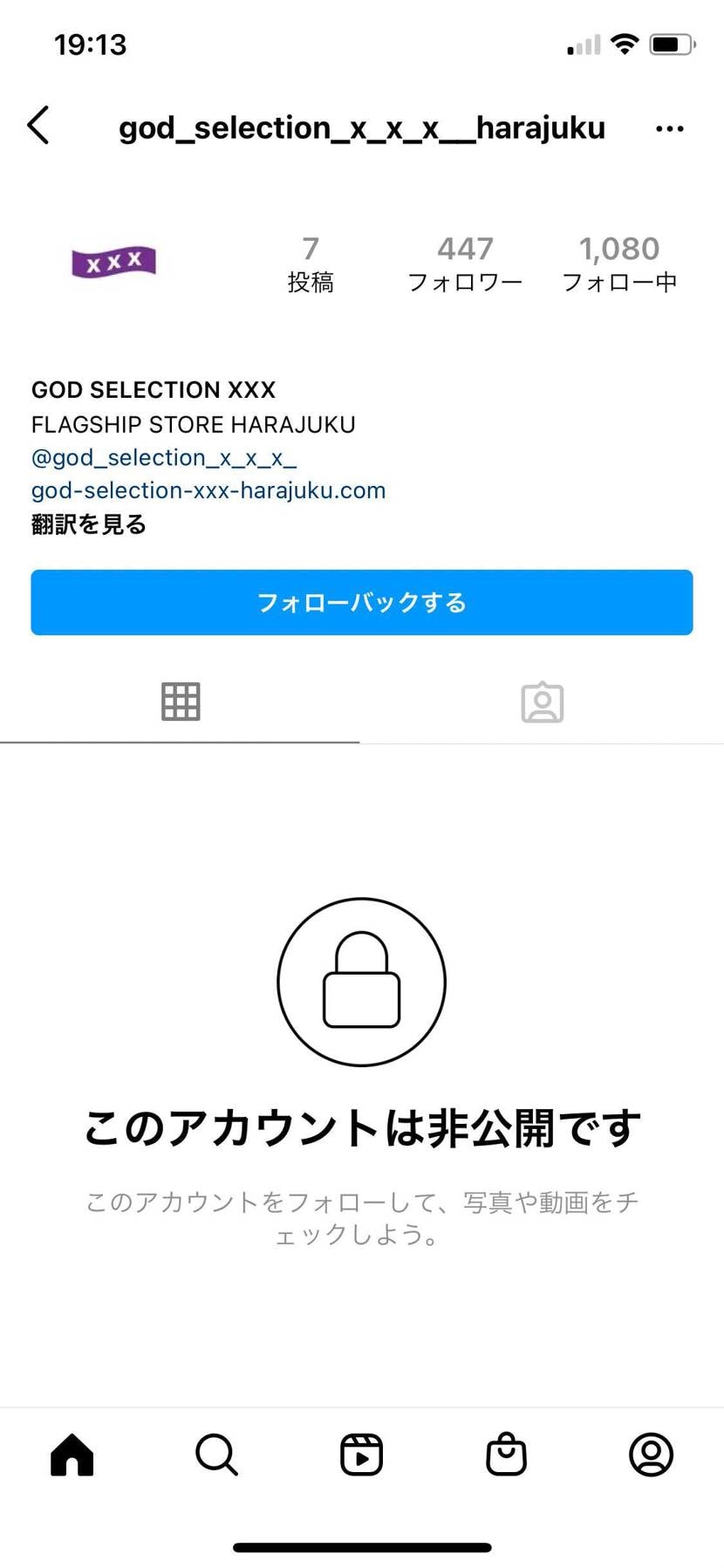Select the Search icon in bottom navigation
724x1568 pixels.
tap(217, 1454)
